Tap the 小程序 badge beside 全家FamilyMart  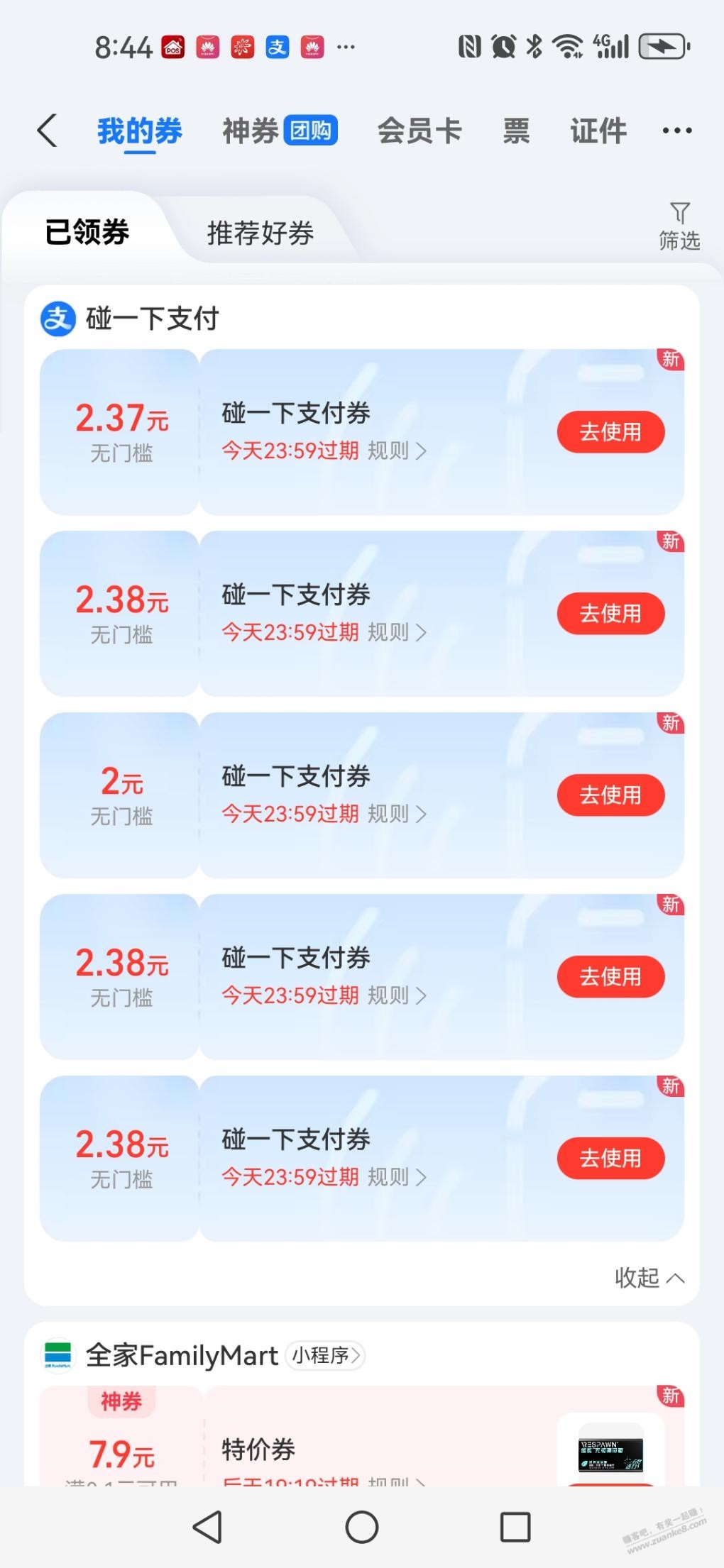[x=326, y=1354]
